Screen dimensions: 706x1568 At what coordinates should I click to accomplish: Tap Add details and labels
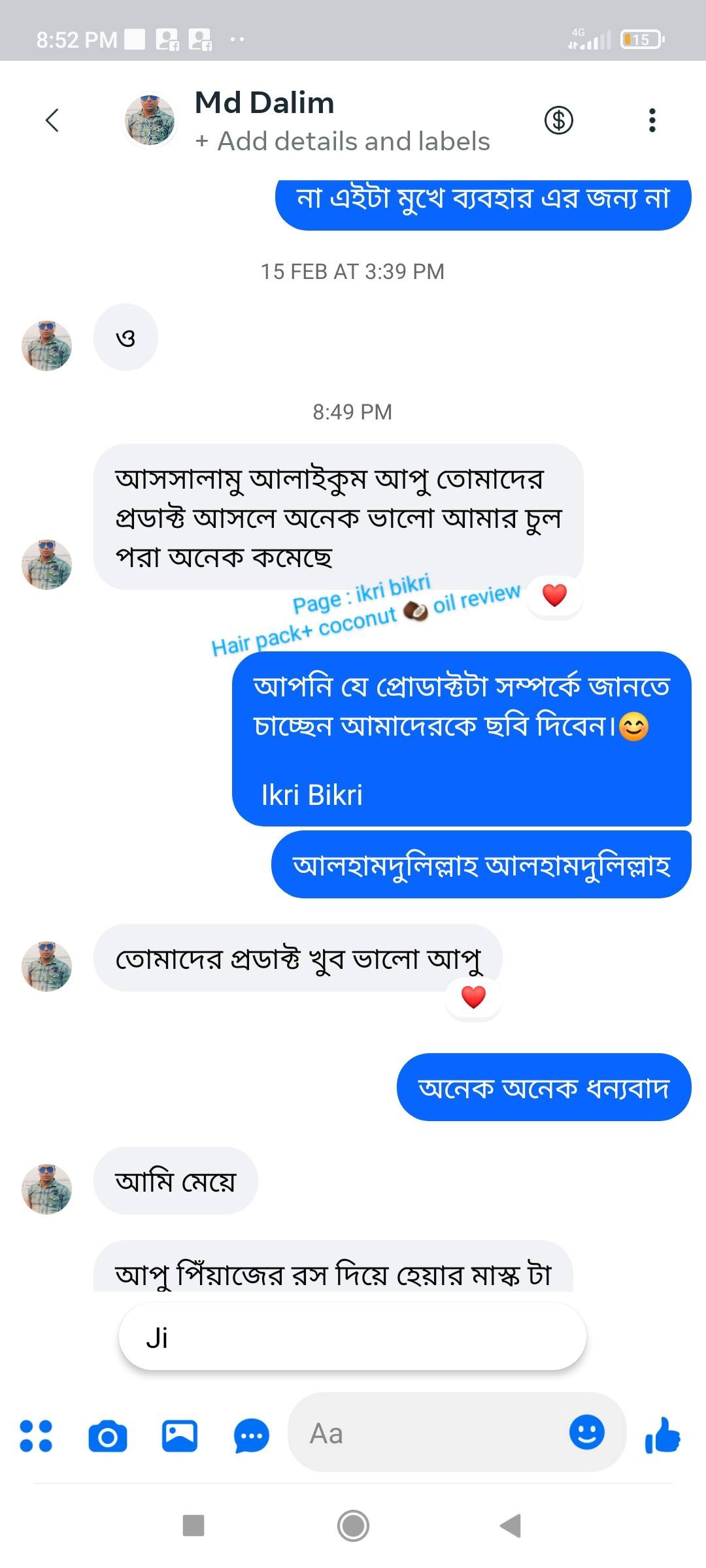pyautogui.click(x=343, y=142)
